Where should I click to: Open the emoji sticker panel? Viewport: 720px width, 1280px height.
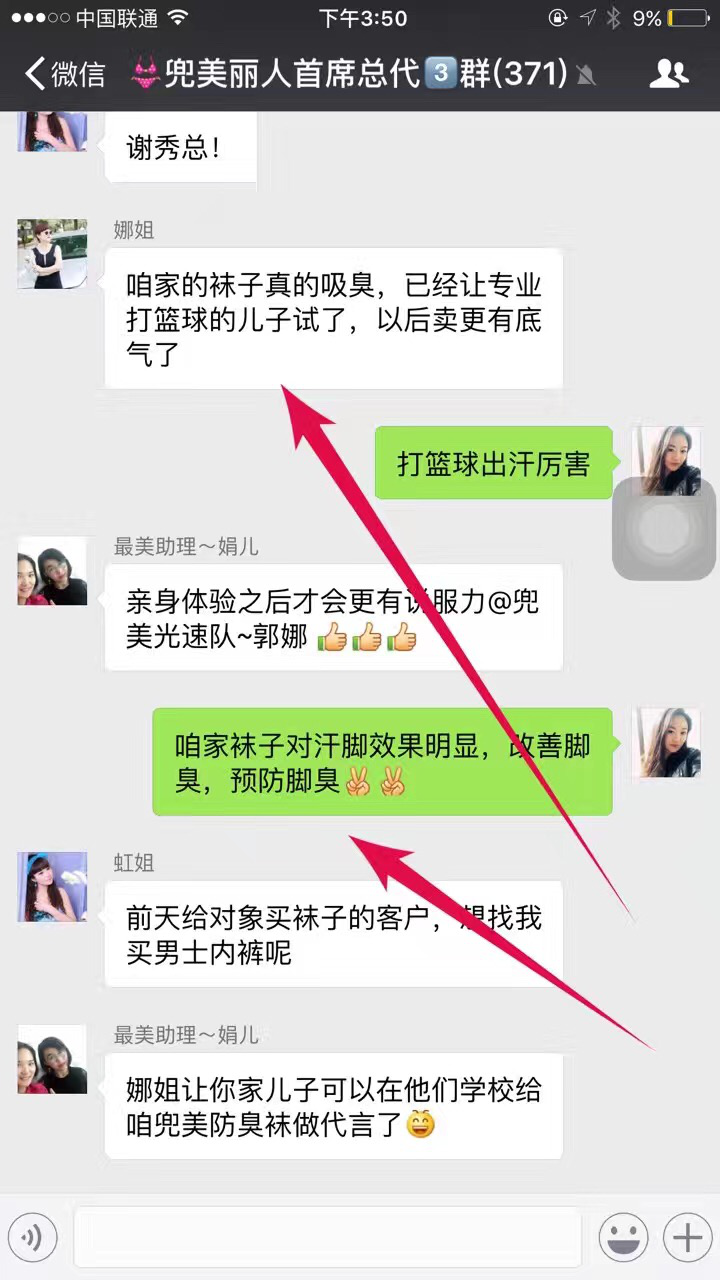[623, 1239]
